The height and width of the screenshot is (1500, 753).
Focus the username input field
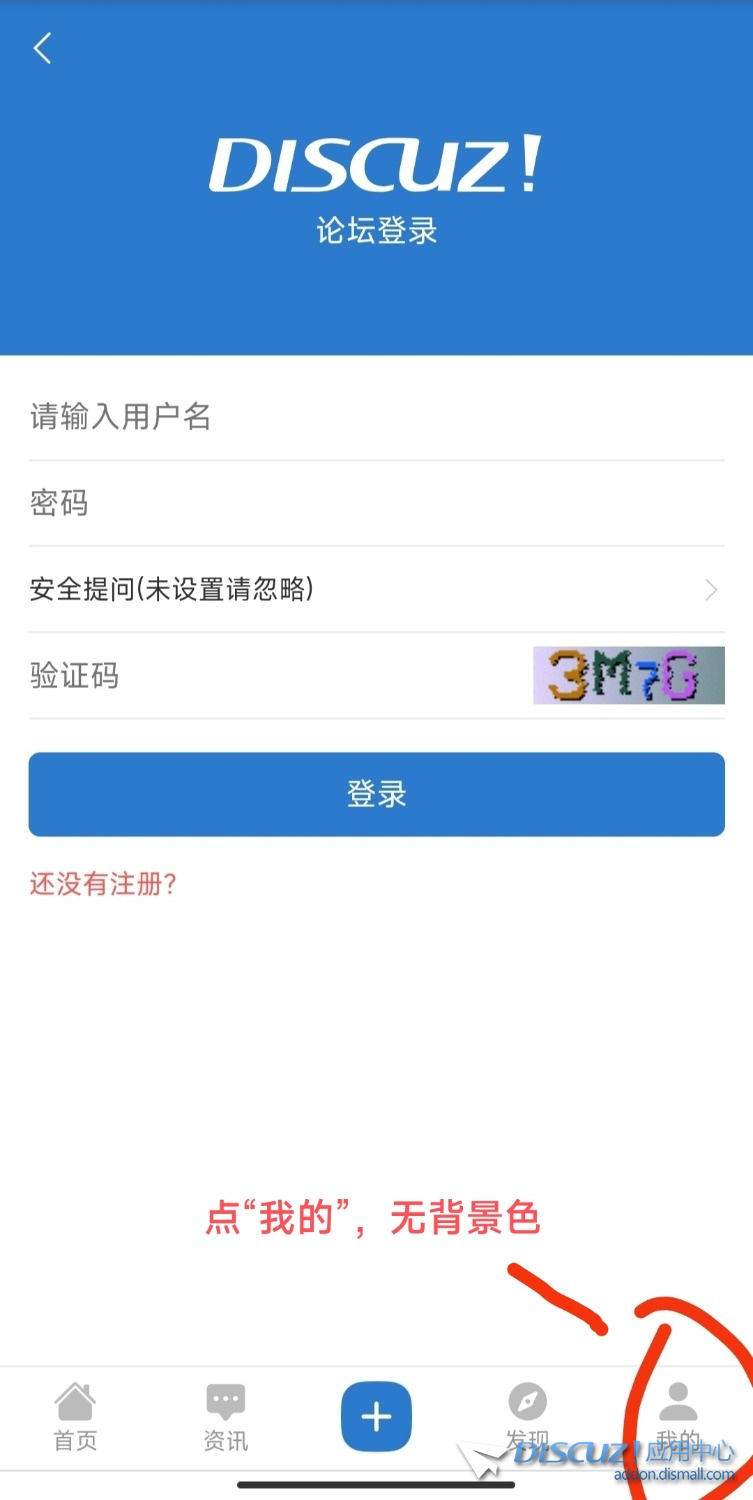(376, 416)
